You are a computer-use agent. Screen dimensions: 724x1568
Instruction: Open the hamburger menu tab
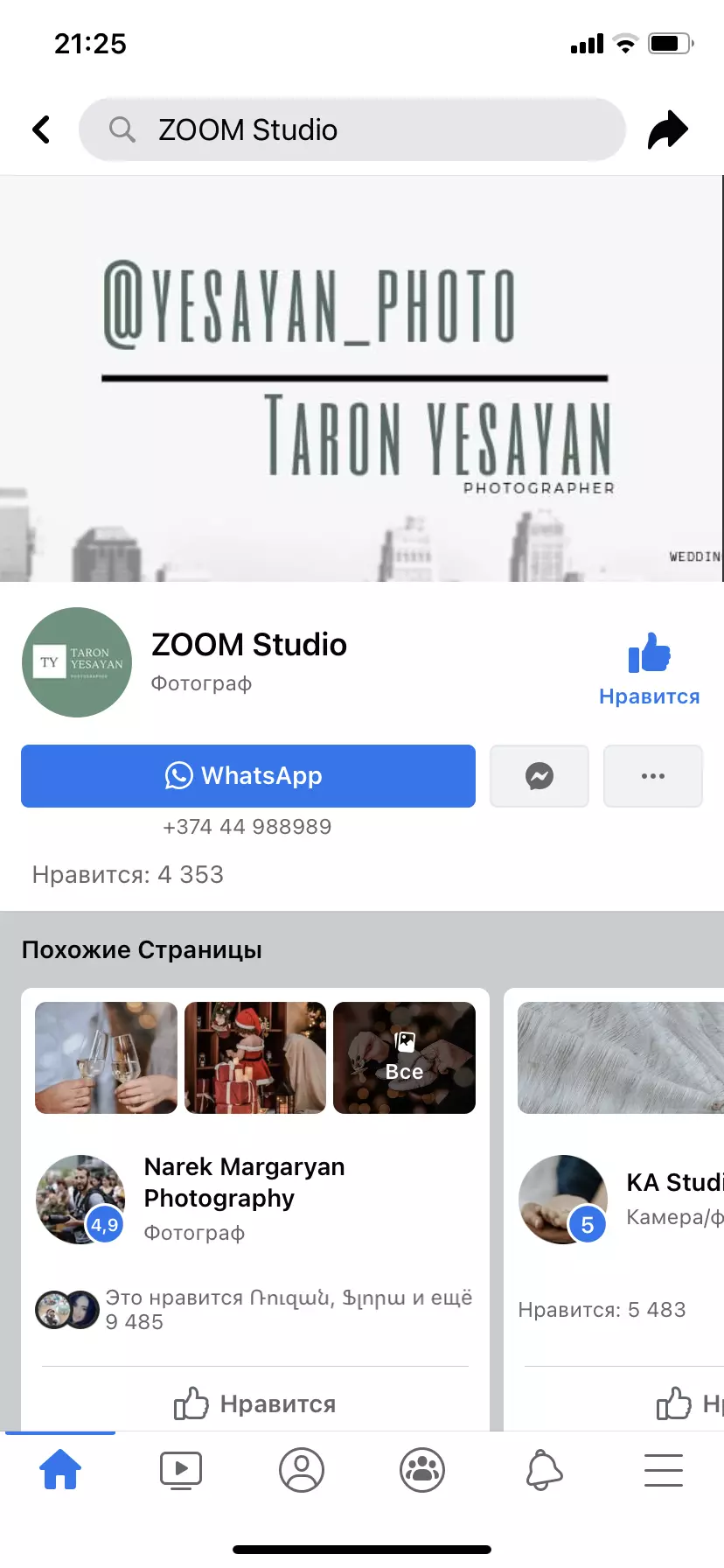[x=664, y=1470]
